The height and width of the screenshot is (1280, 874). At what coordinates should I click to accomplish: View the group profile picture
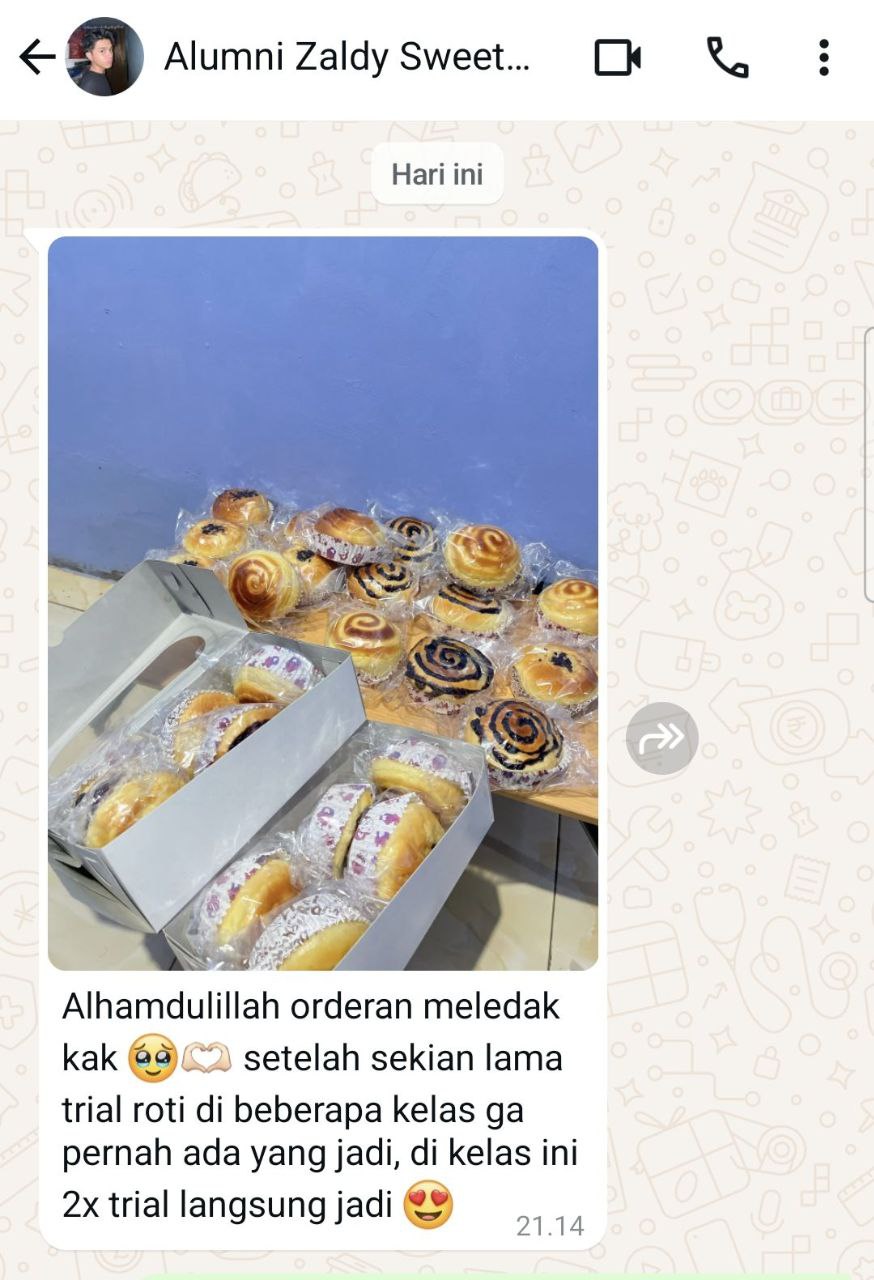tap(105, 58)
